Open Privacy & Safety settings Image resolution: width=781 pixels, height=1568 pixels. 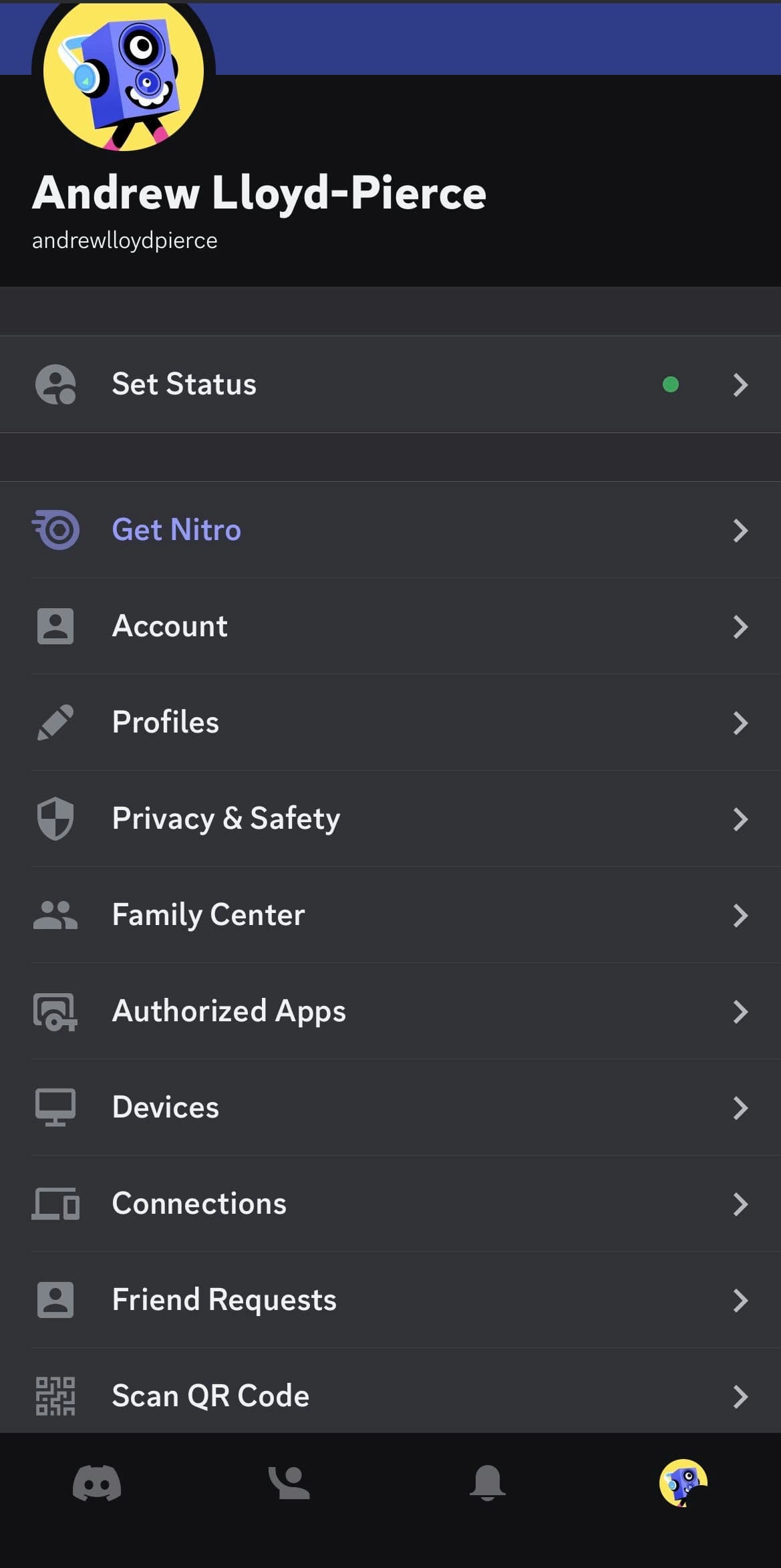pyautogui.click(x=226, y=818)
